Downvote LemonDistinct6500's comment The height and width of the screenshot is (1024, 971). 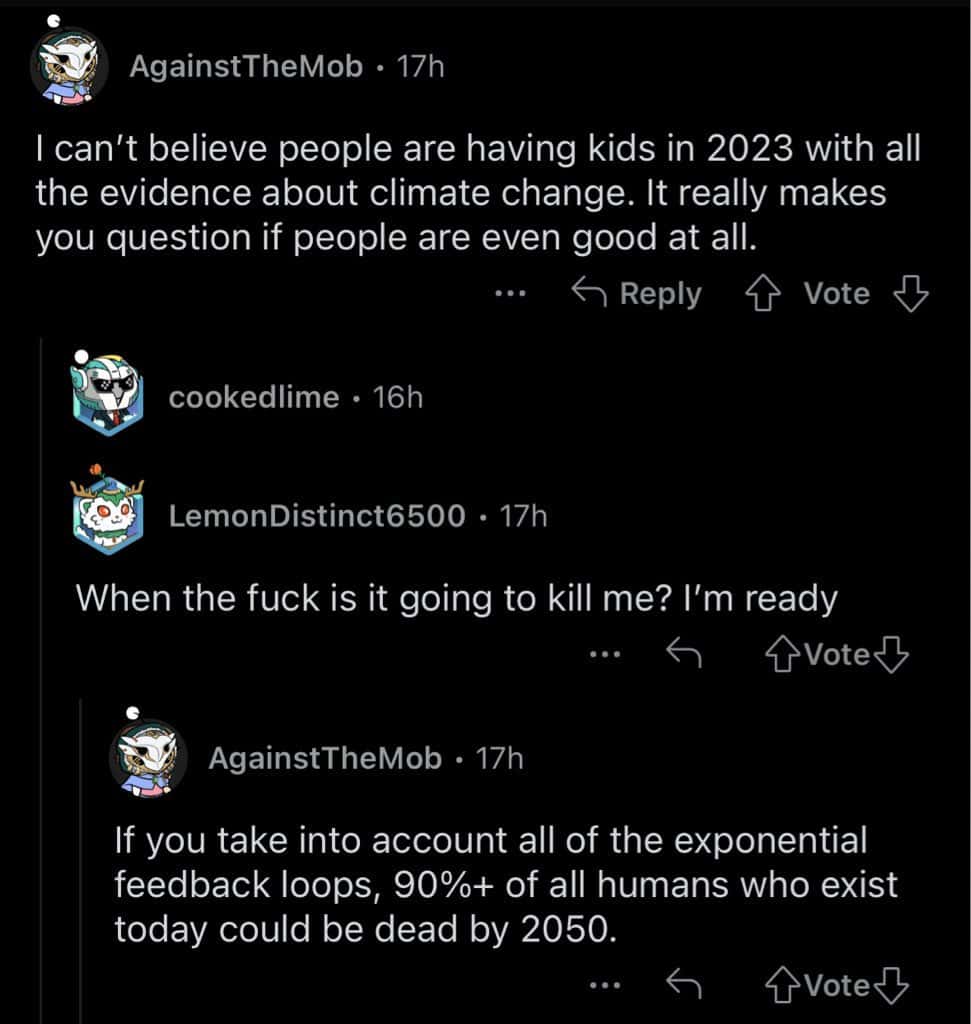pyautogui.click(x=891, y=653)
